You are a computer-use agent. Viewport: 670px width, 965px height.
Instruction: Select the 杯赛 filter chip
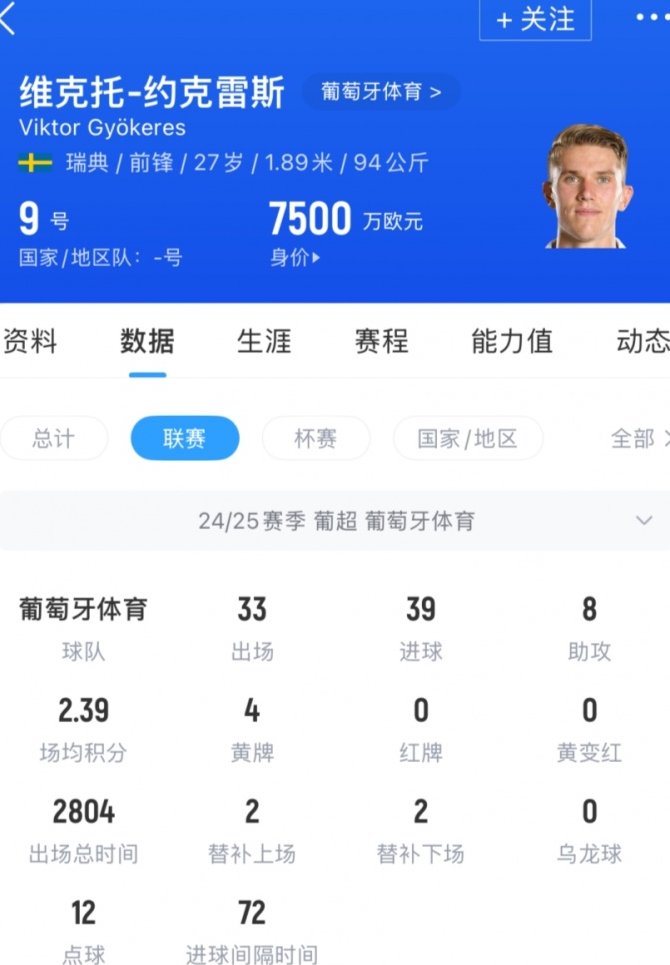(316, 438)
